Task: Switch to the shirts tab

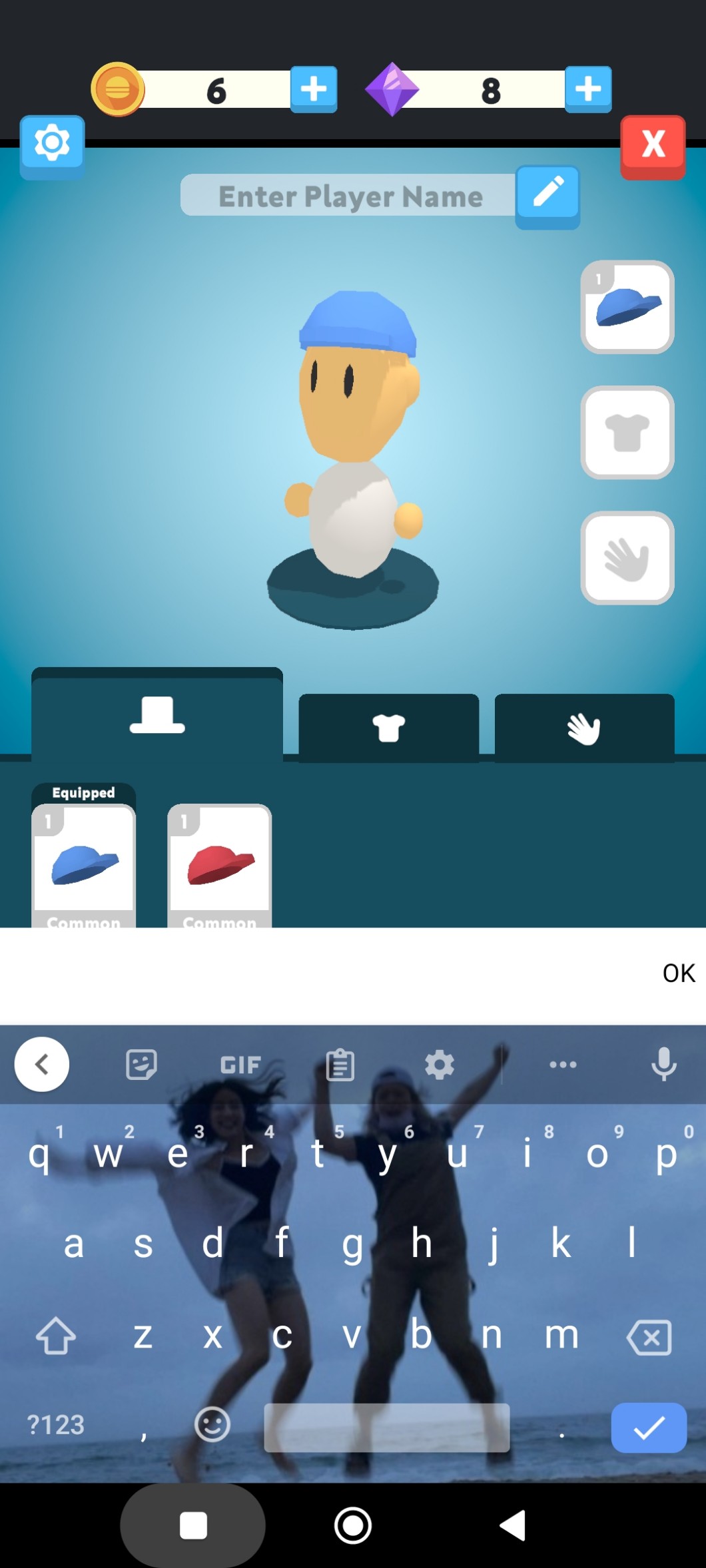Action: point(389,727)
